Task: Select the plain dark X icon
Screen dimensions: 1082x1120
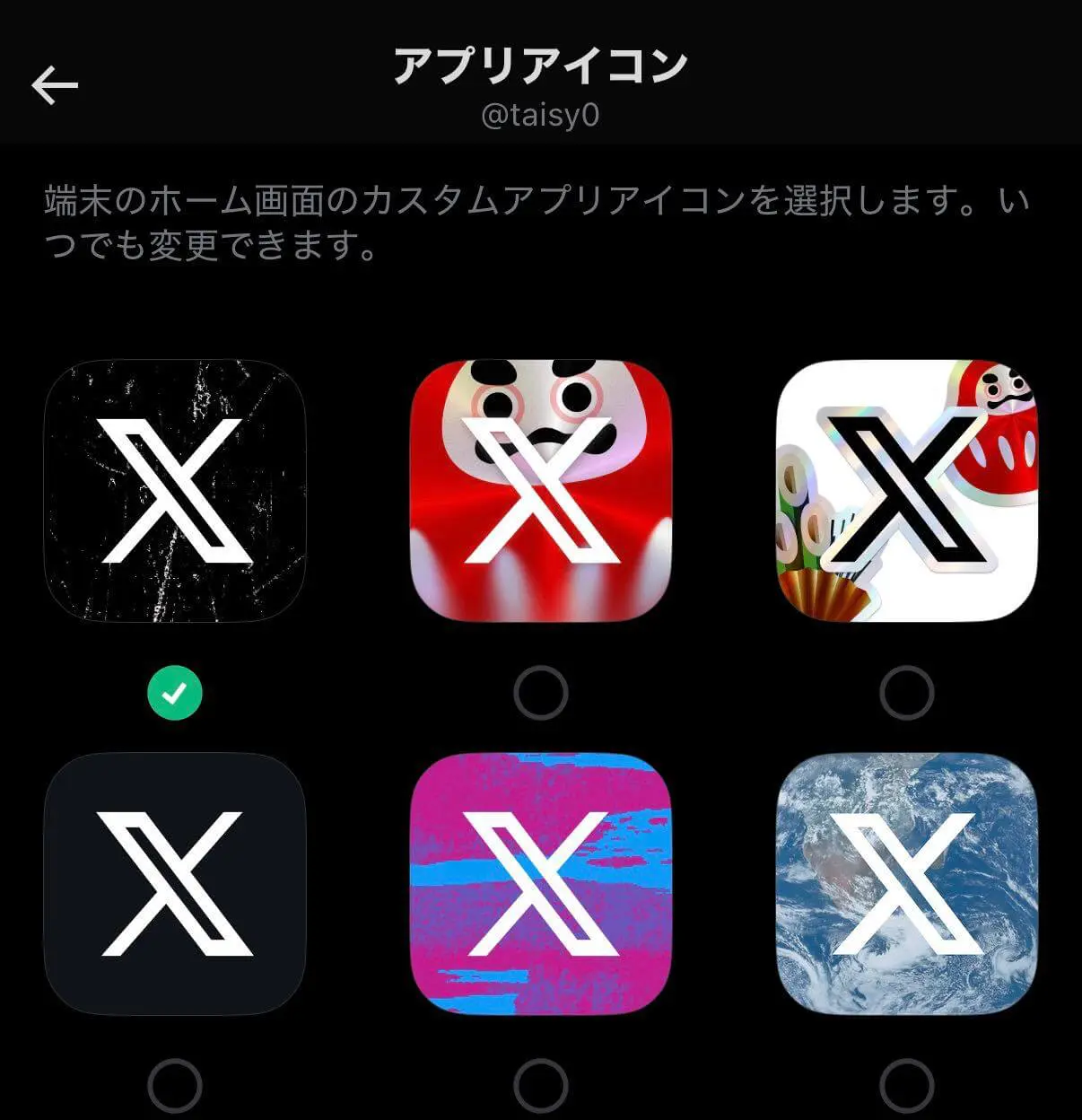Action: point(175,883)
